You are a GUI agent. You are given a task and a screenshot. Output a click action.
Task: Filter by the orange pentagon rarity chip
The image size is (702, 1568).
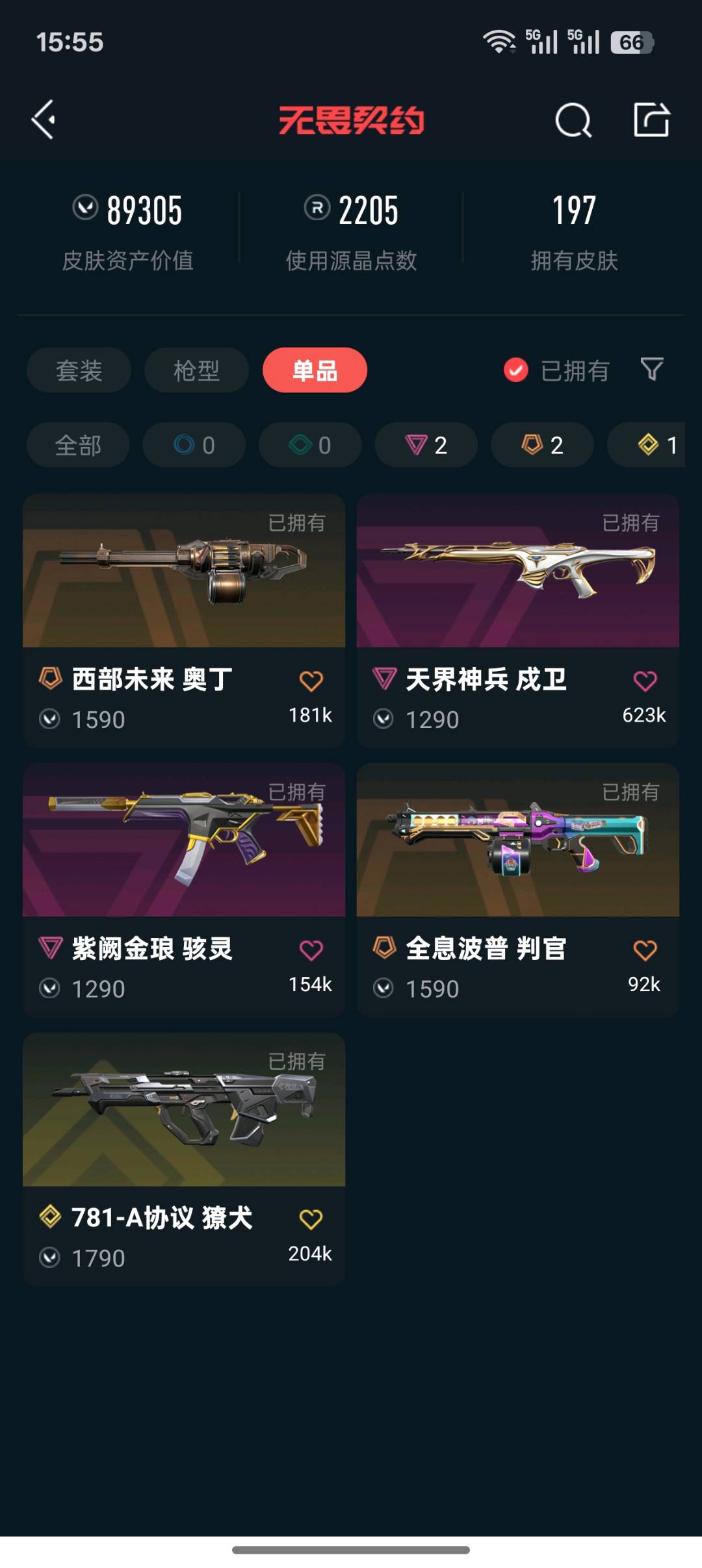(x=542, y=446)
